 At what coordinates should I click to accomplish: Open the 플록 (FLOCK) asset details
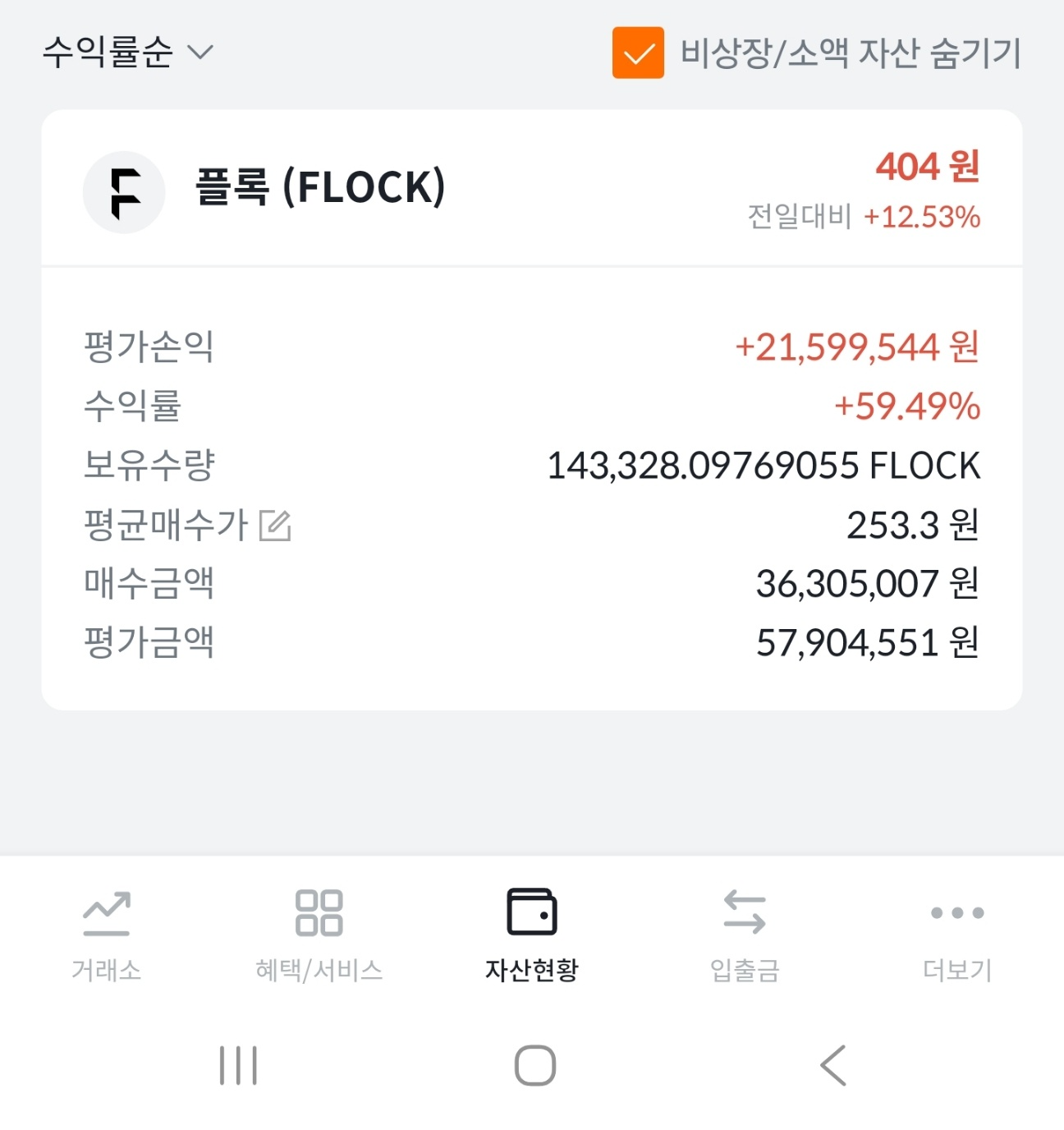(x=322, y=187)
